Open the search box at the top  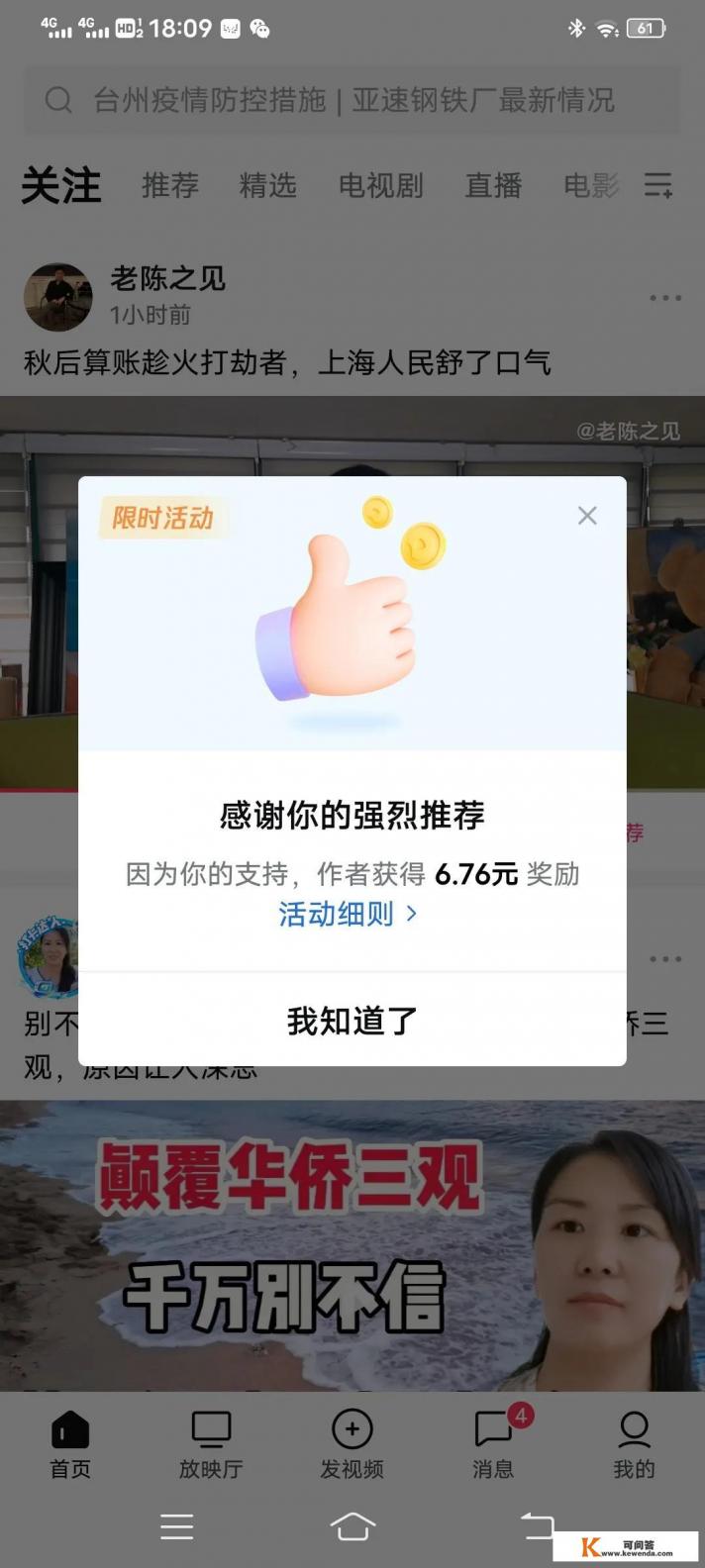[x=352, y=100]
